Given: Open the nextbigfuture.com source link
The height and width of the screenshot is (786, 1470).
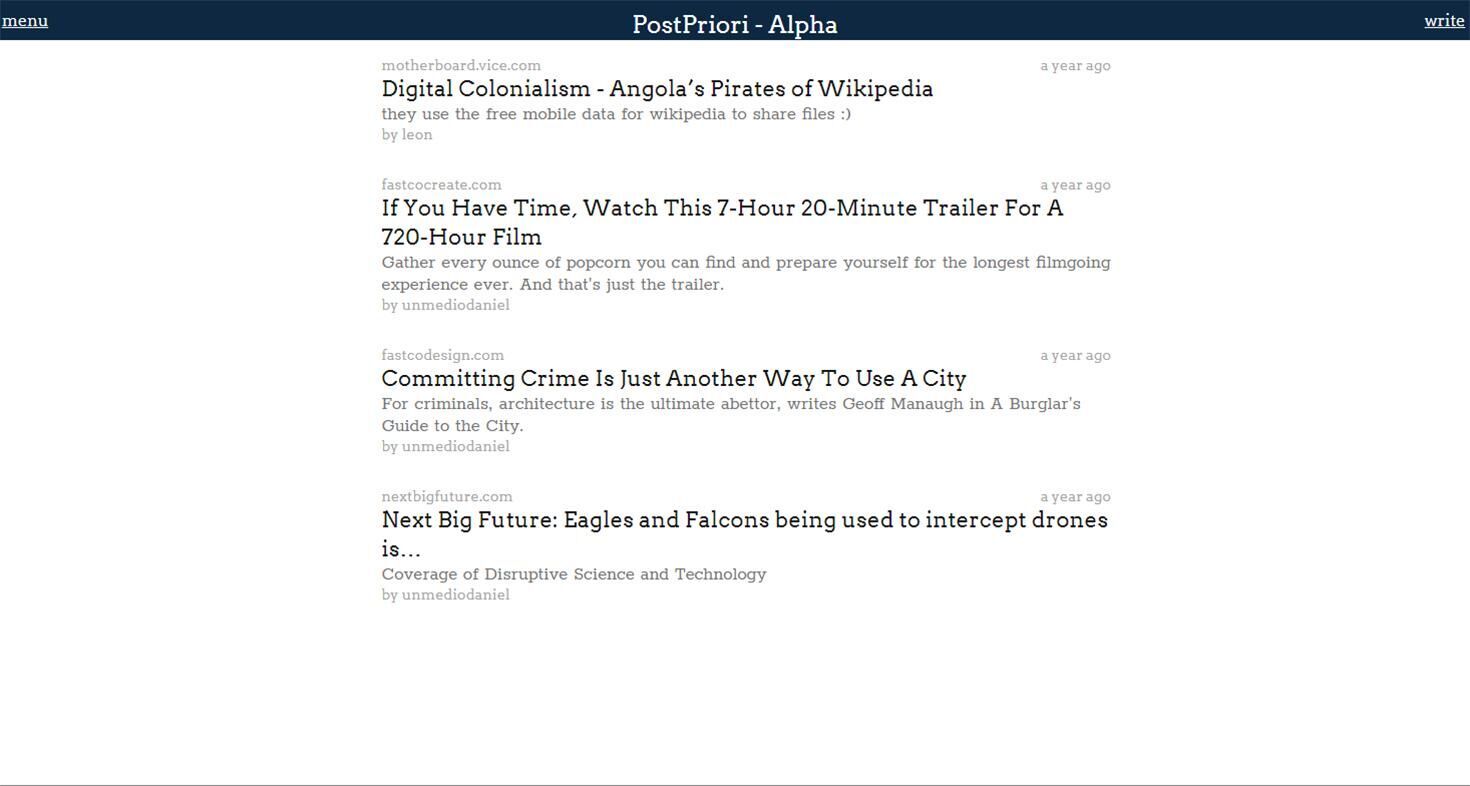Looking at the screenshot, I should coord(446,497).
